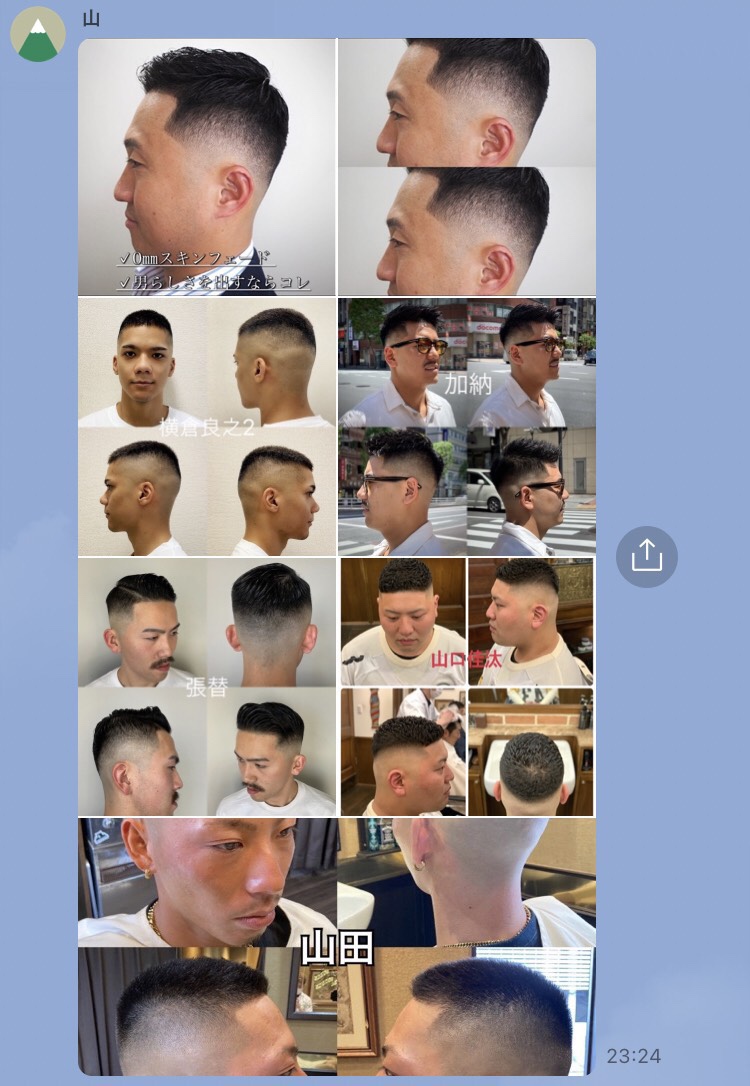Image resolution: width=750 pixels, height=1086 pixels.
Task: Tap the share button beside the image
Action: (x=647, y=555)
